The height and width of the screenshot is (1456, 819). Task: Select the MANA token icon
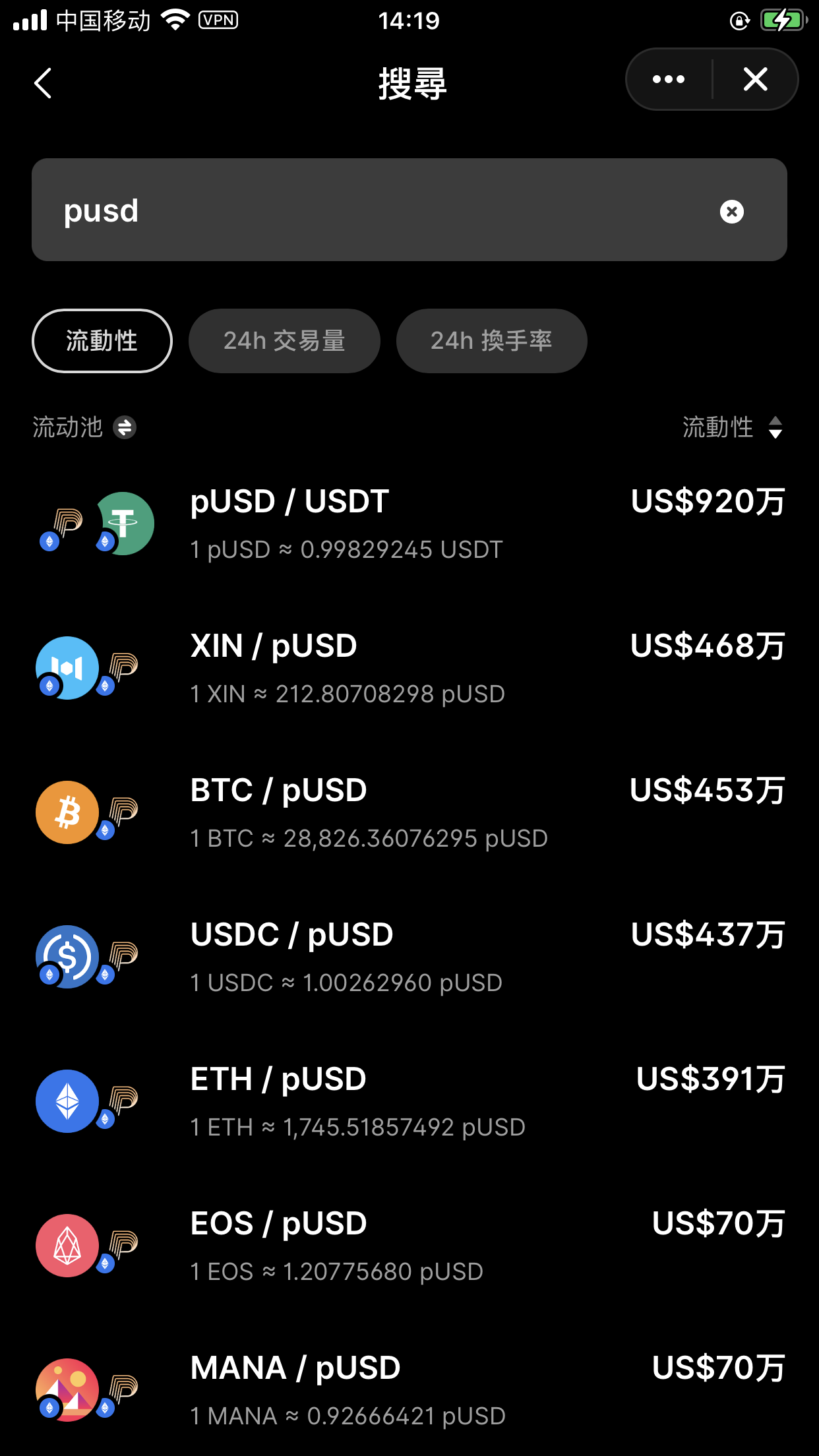click(69, 1391)
